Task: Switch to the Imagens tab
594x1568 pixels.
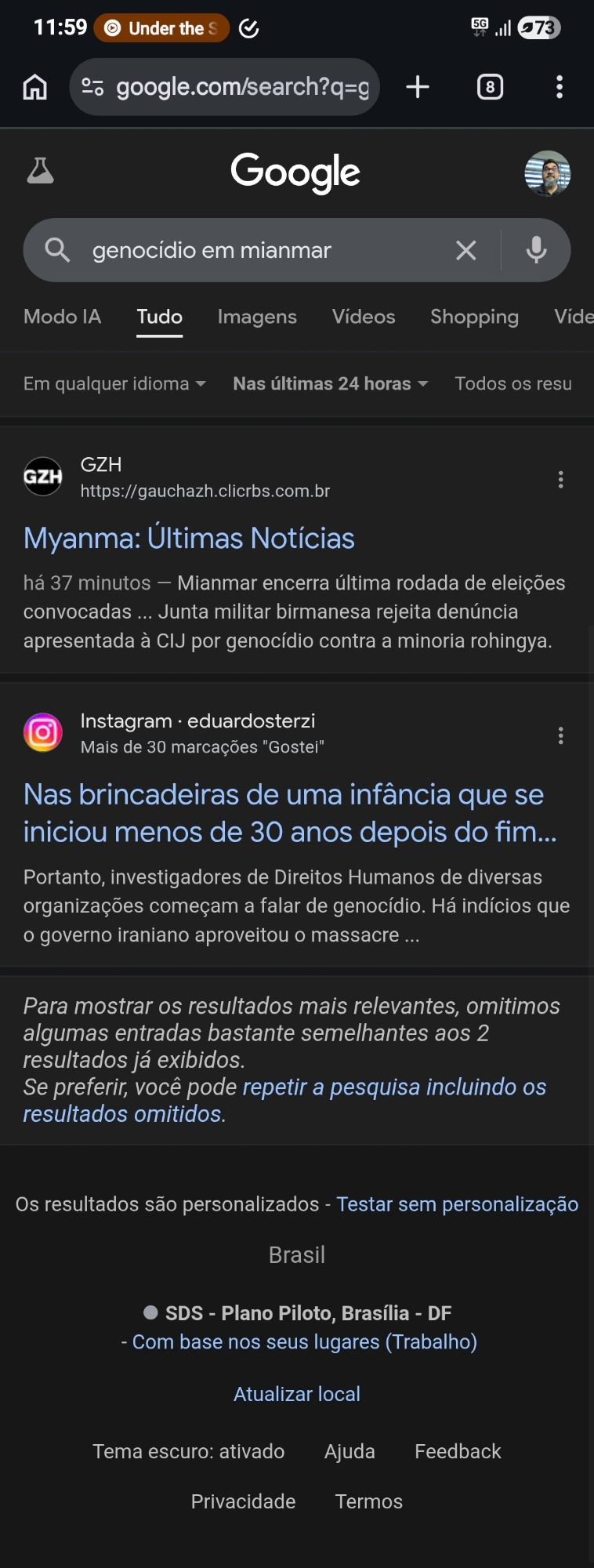Action: point(257,317)
